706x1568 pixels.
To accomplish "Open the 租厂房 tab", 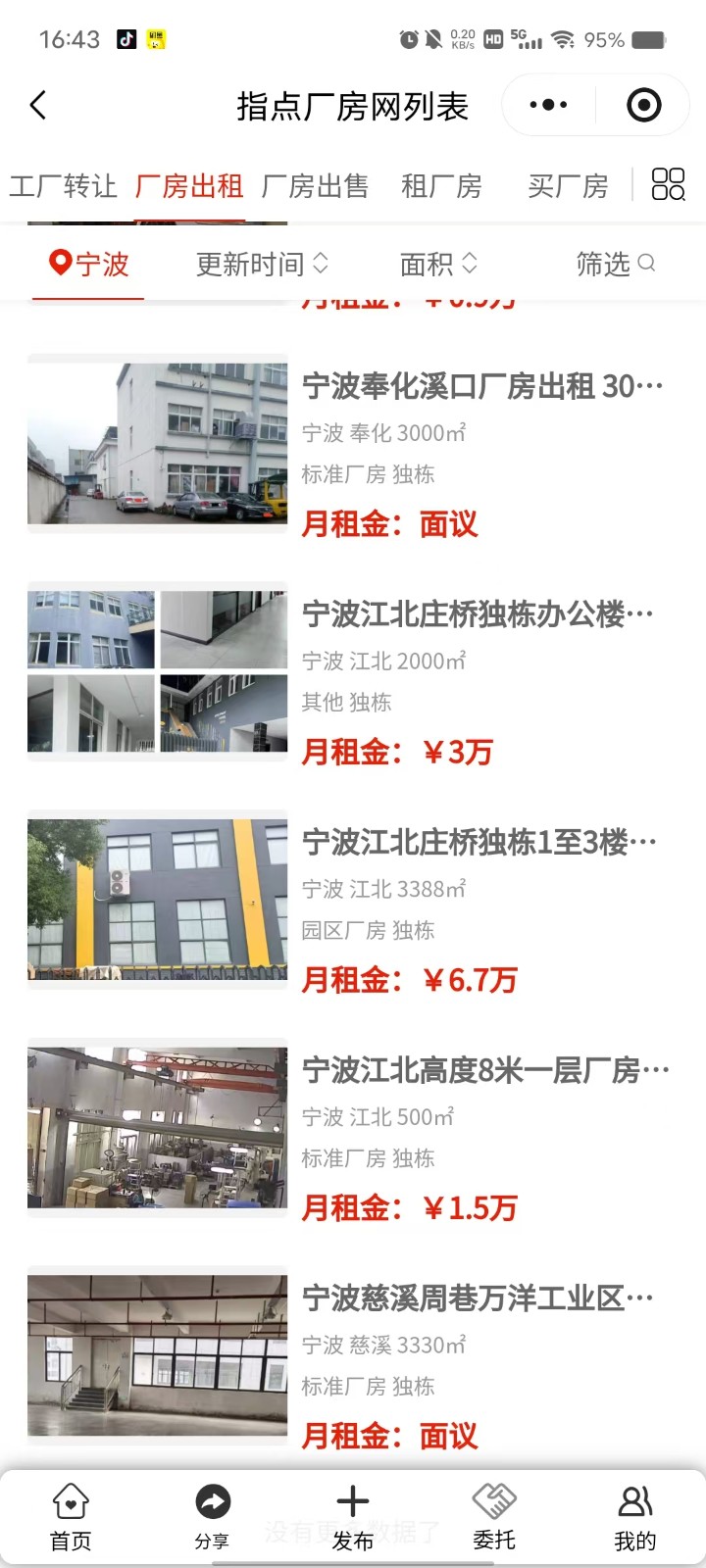I will point(441,185).
